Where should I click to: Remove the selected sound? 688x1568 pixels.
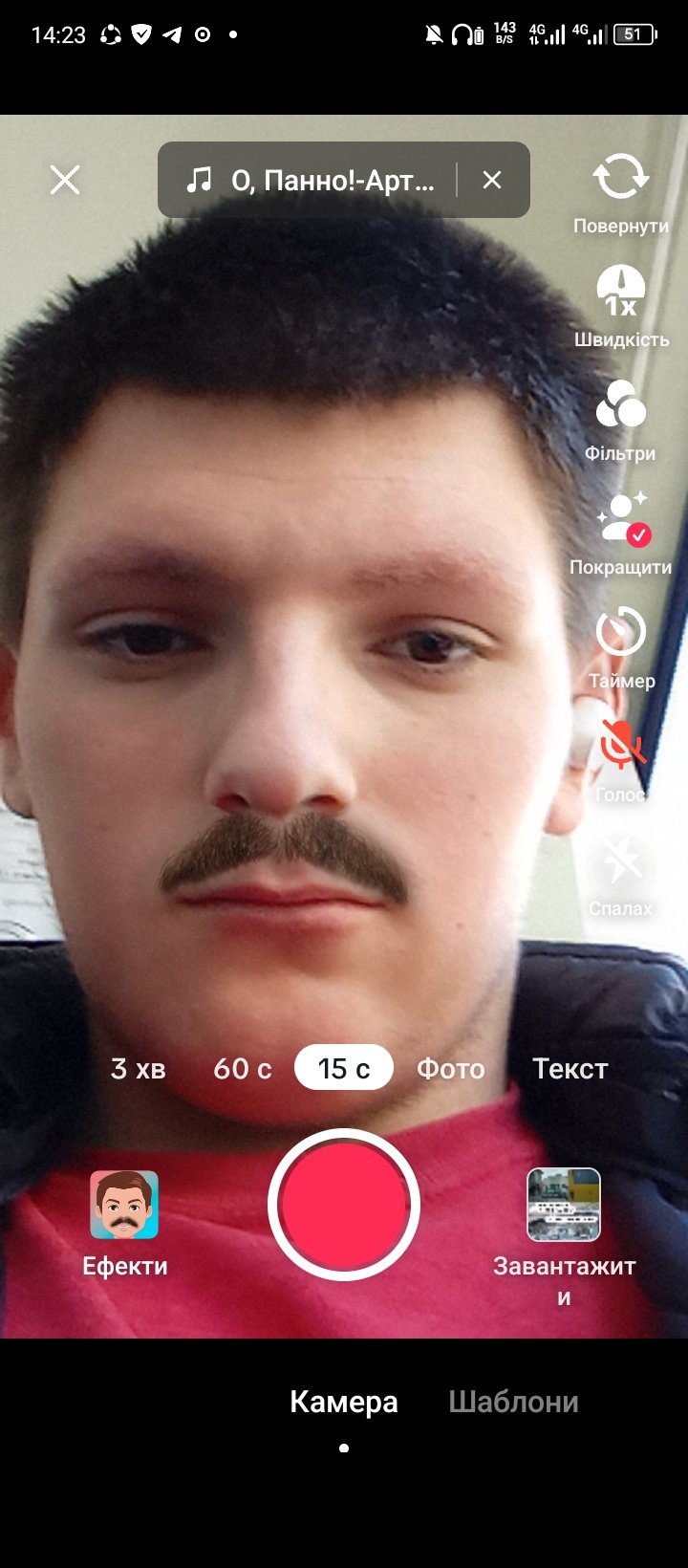pos(492,180)
